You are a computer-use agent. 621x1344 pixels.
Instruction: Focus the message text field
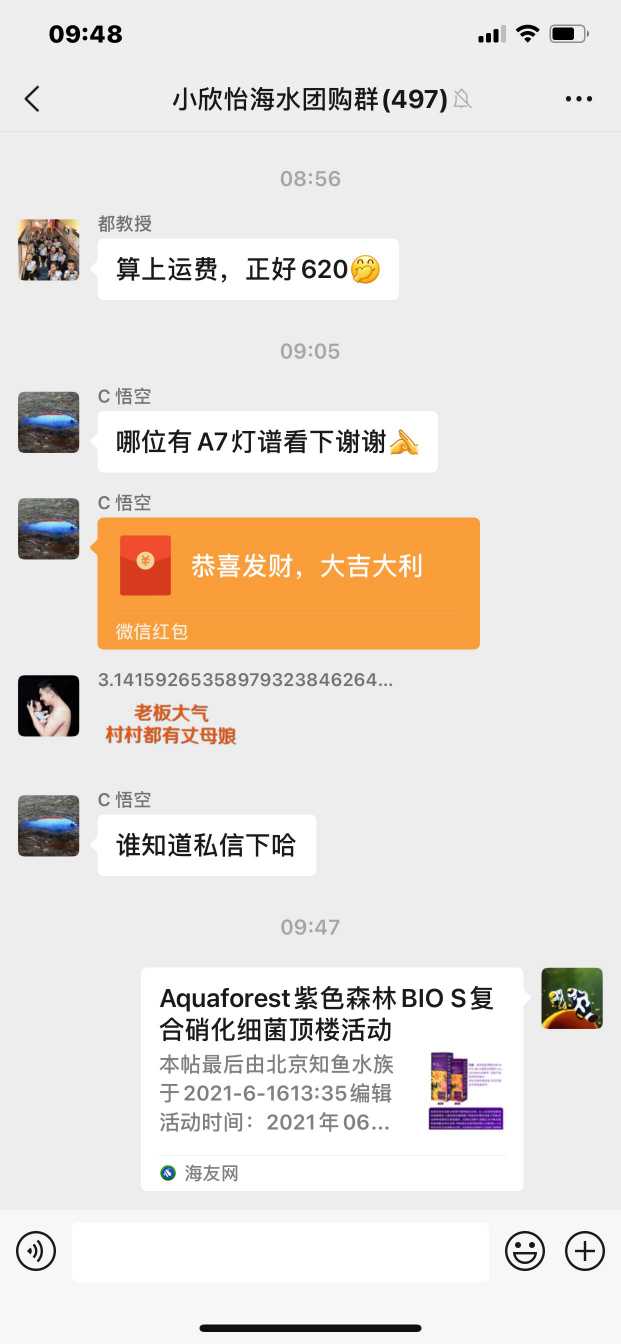point(280,1251)
